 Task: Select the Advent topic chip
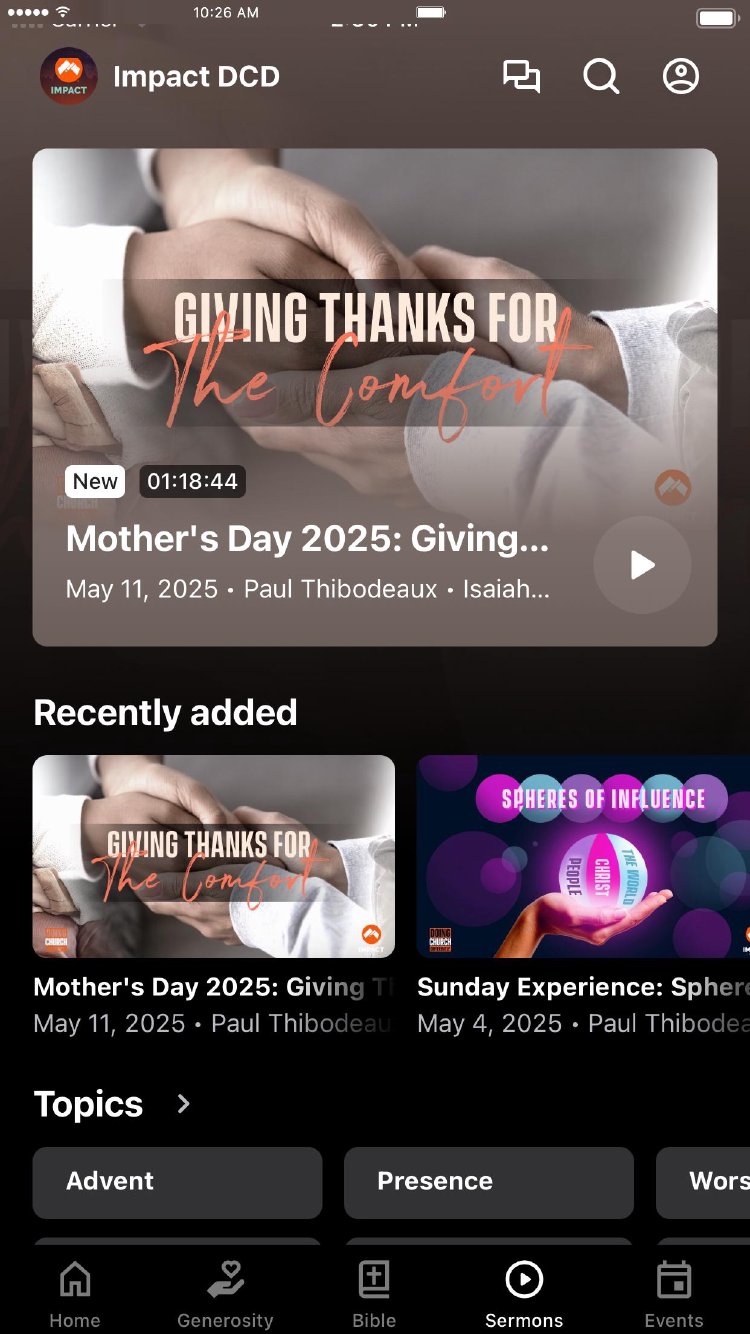click(177, 1182)
